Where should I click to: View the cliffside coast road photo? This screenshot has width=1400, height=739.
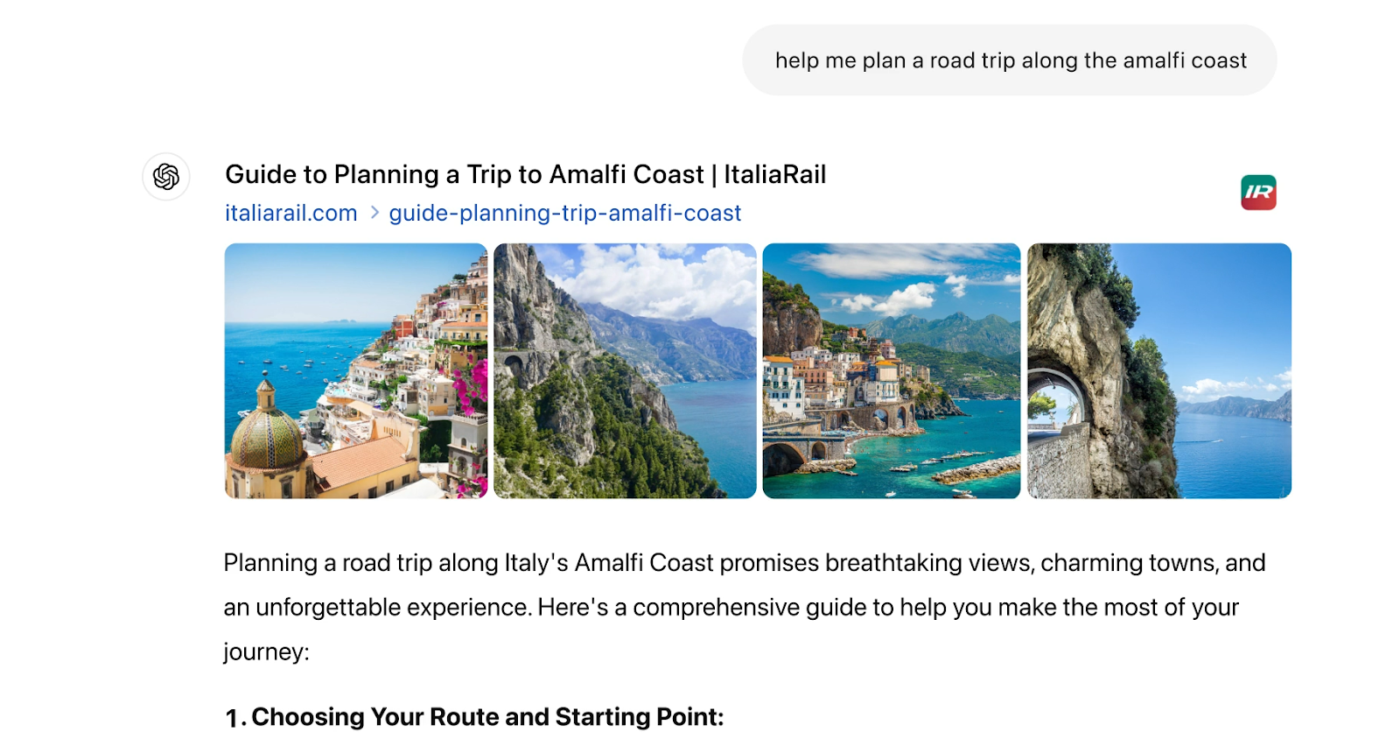pyautogui.click(x=625, y=371)
